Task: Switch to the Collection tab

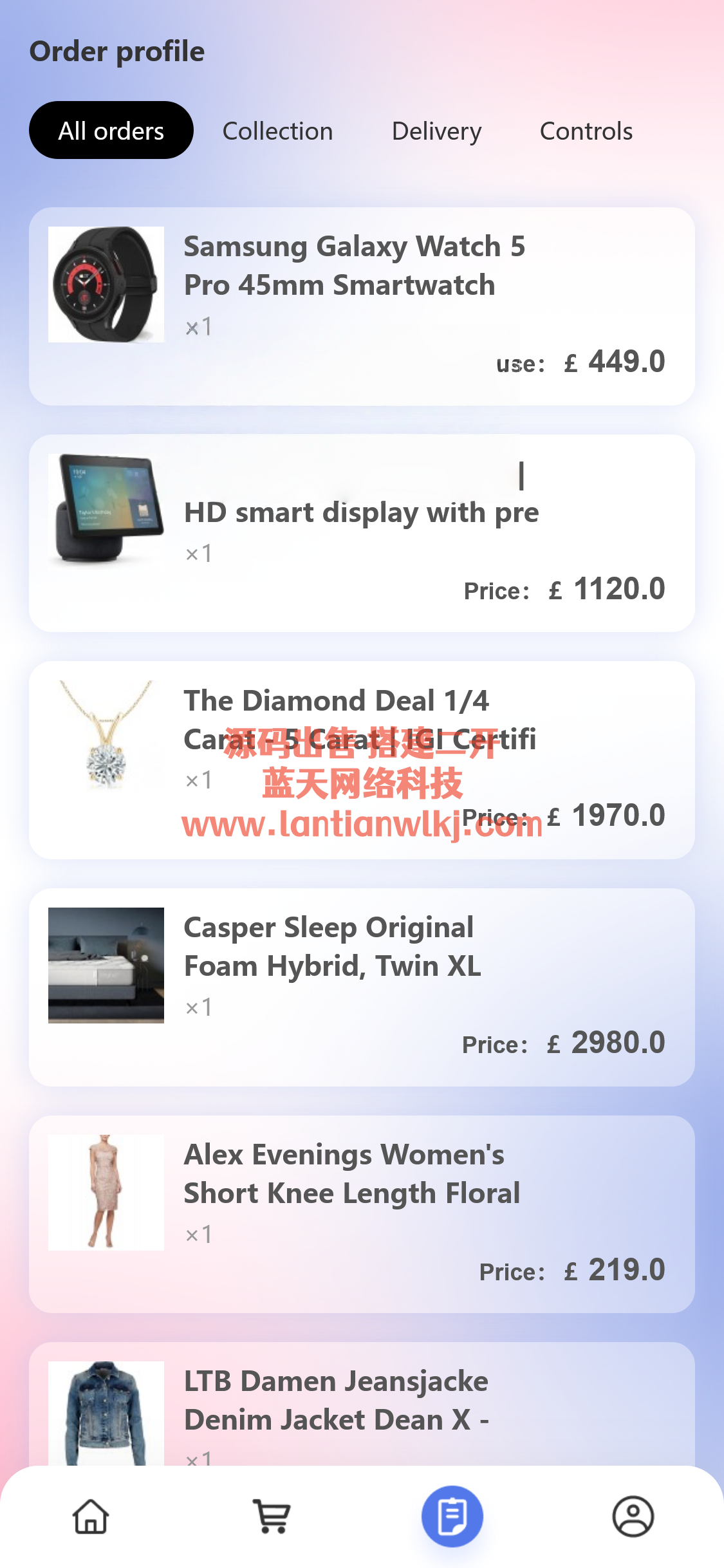Action: click(x=277, y=131)
